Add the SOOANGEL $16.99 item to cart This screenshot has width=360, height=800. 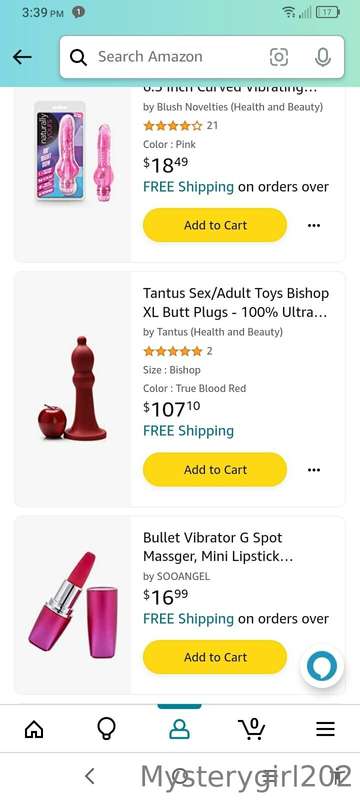pyautogui.click(x=215, y=657)
